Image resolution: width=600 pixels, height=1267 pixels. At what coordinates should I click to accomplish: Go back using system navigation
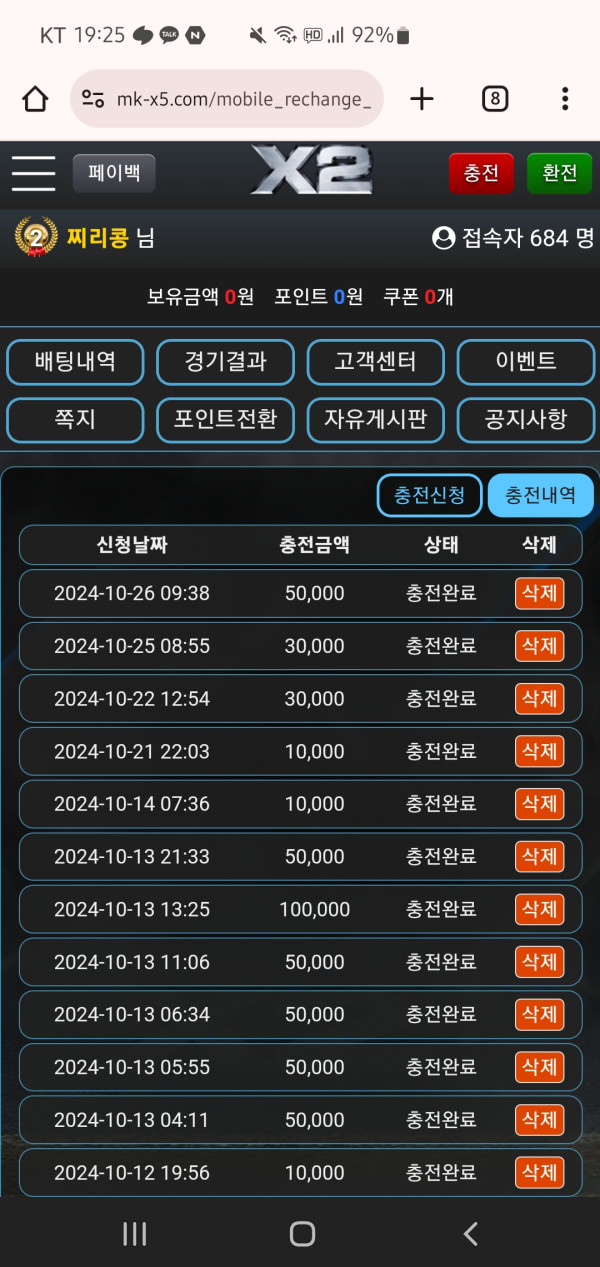click(x=470, y=1234)
